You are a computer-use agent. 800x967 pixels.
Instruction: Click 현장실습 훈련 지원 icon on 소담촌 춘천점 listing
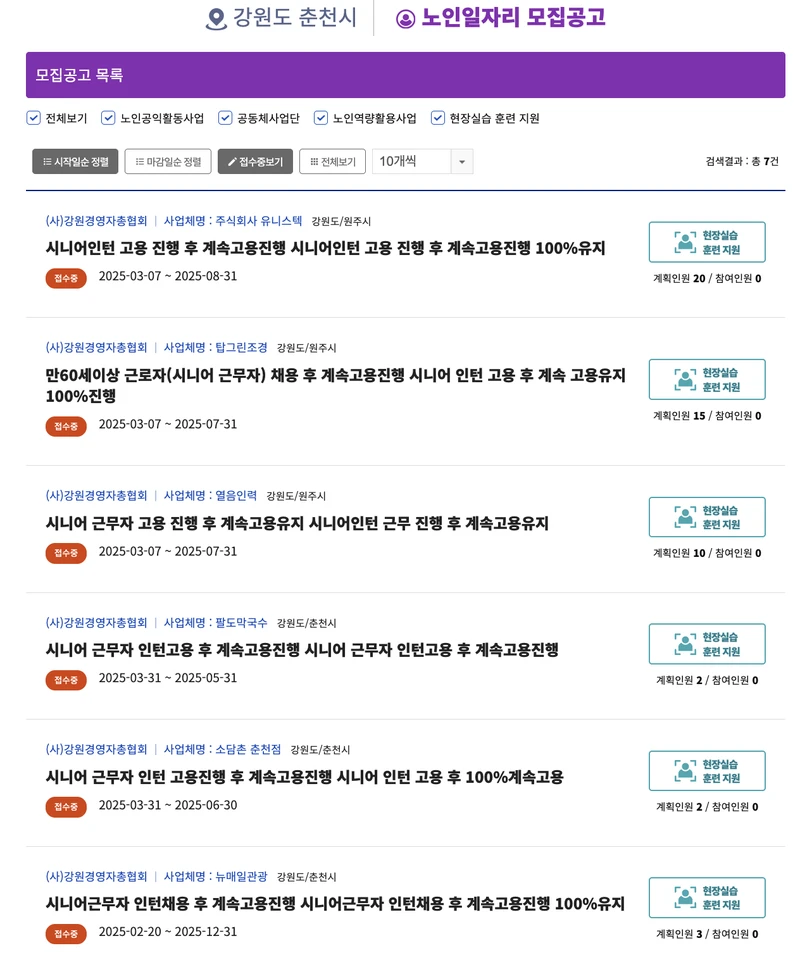686,770
